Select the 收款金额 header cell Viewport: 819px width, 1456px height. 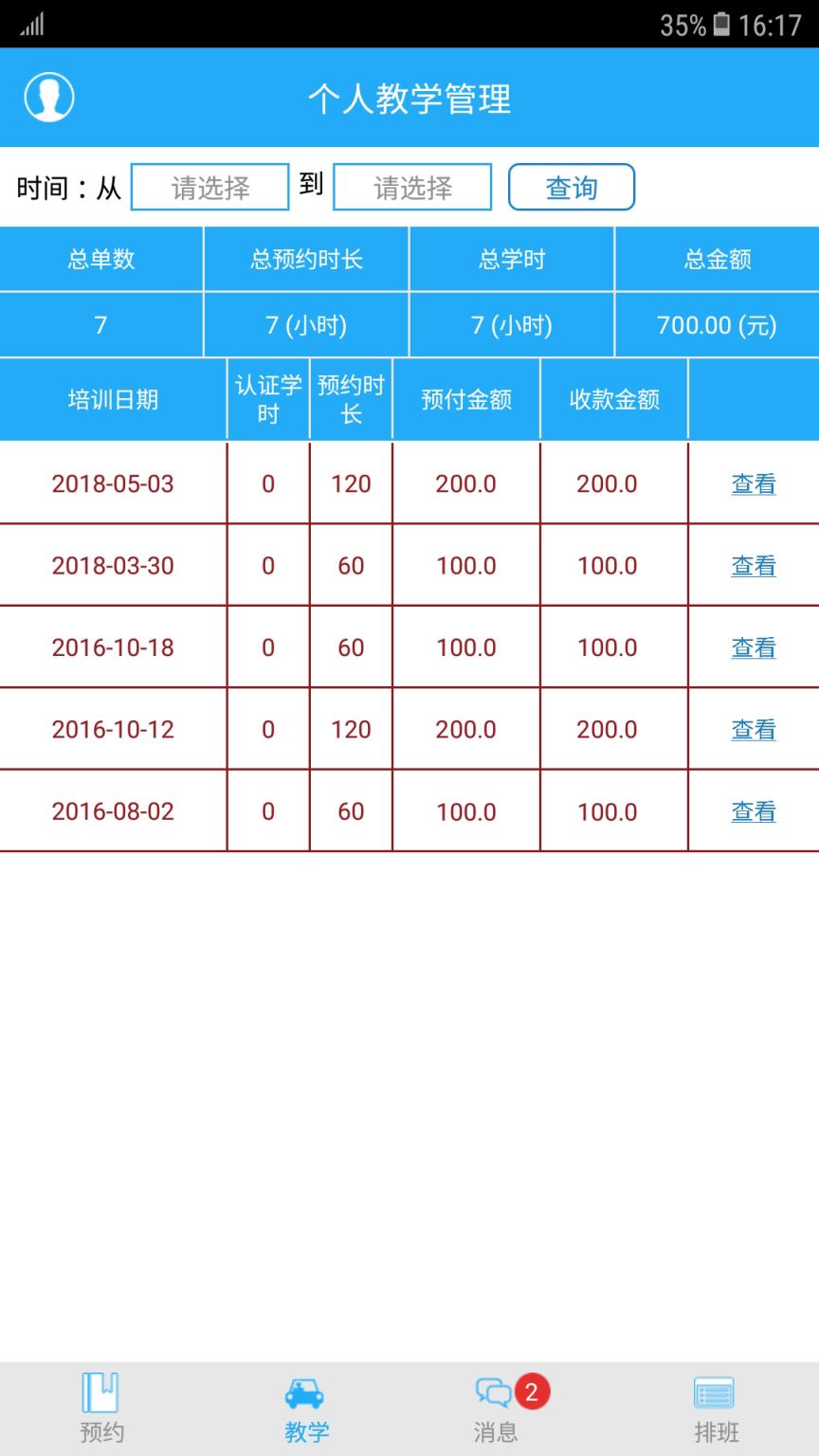(x=612, y=399)
